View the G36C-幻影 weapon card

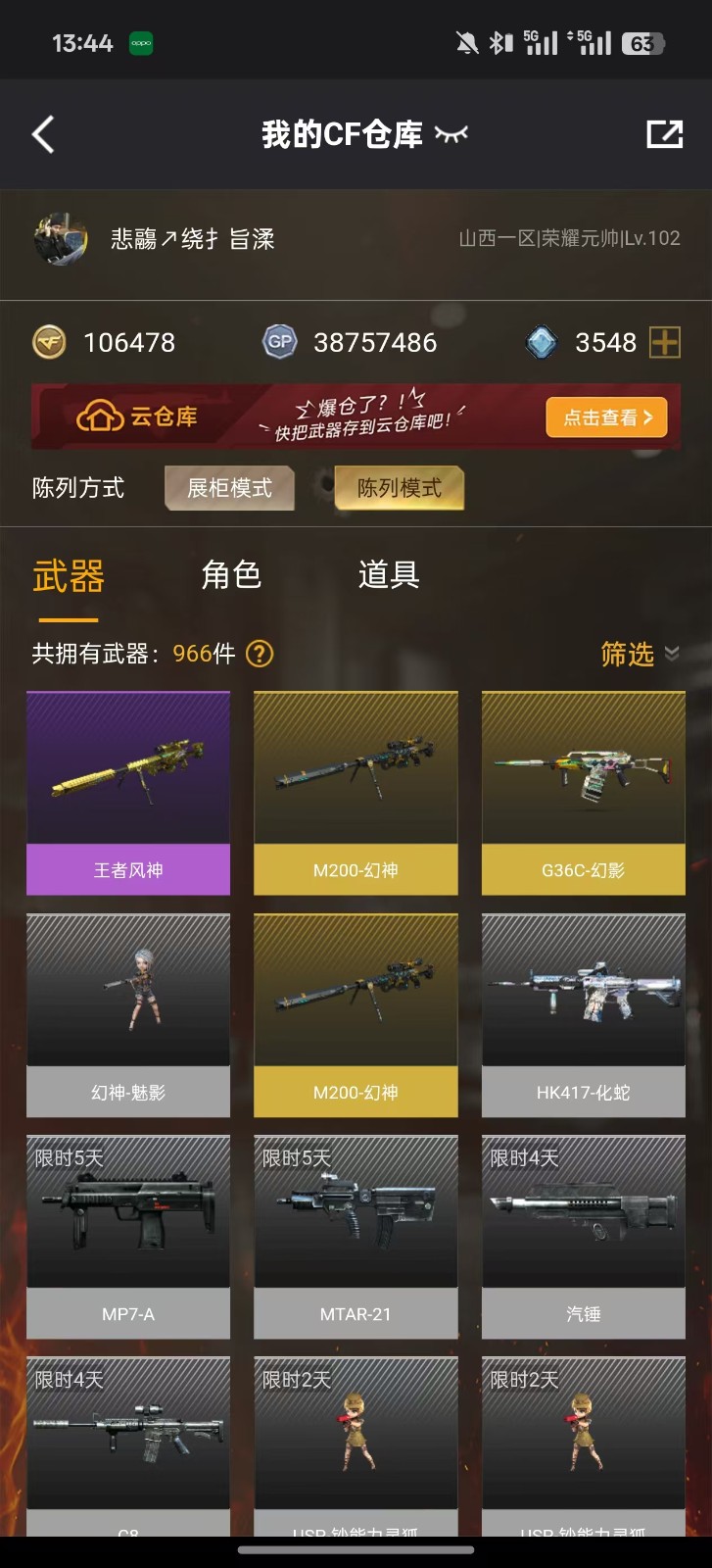click(583, 792)
